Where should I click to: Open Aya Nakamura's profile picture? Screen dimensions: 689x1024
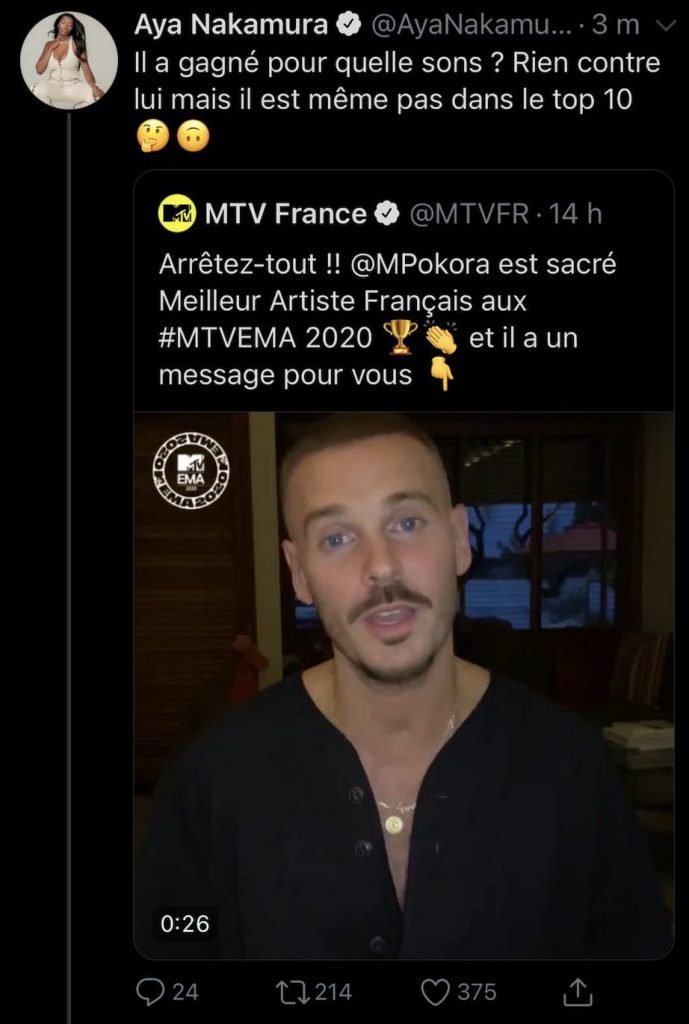point(69,60)
